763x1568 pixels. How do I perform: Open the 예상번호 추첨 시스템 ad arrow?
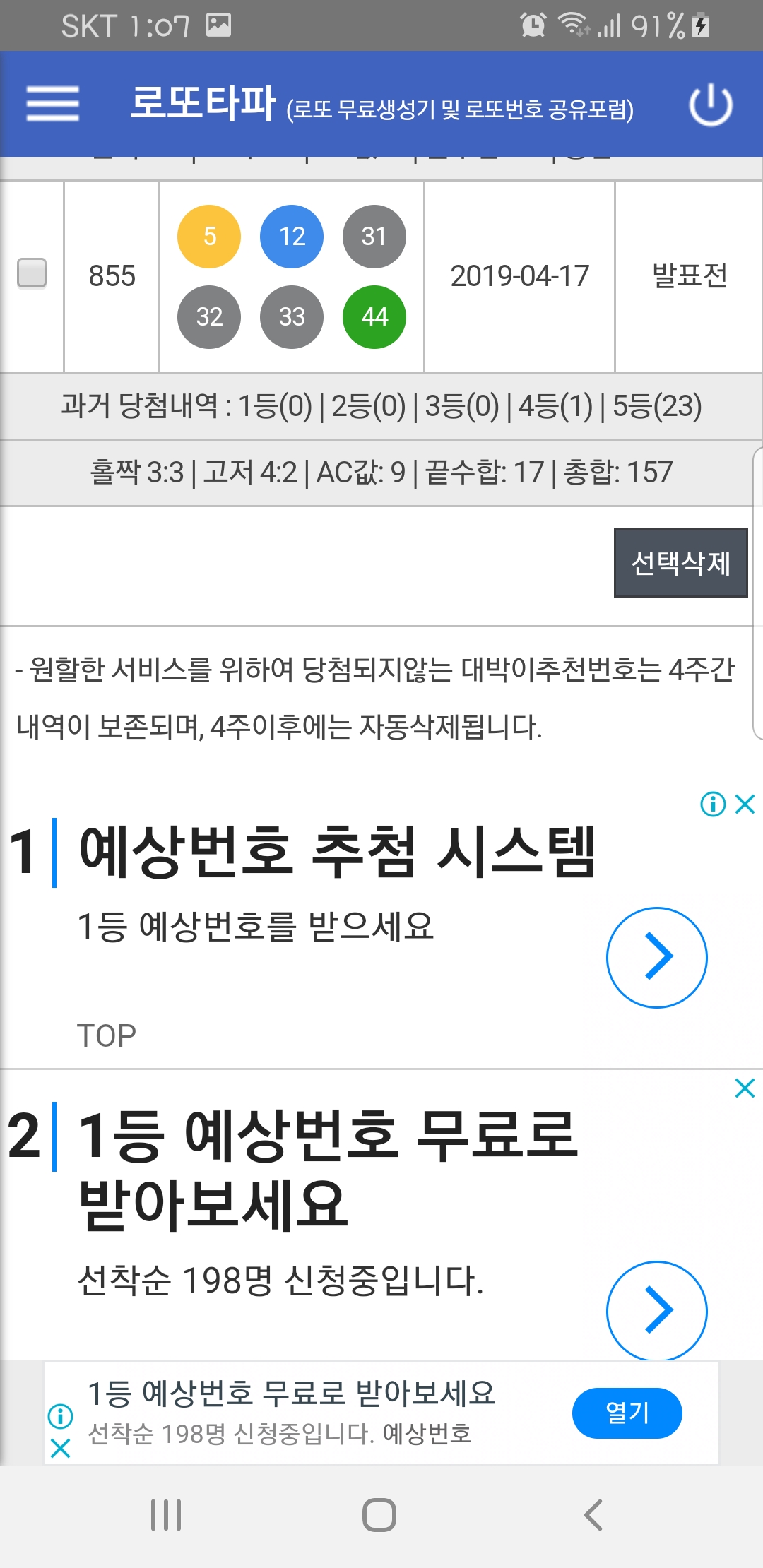pos(656,957)
